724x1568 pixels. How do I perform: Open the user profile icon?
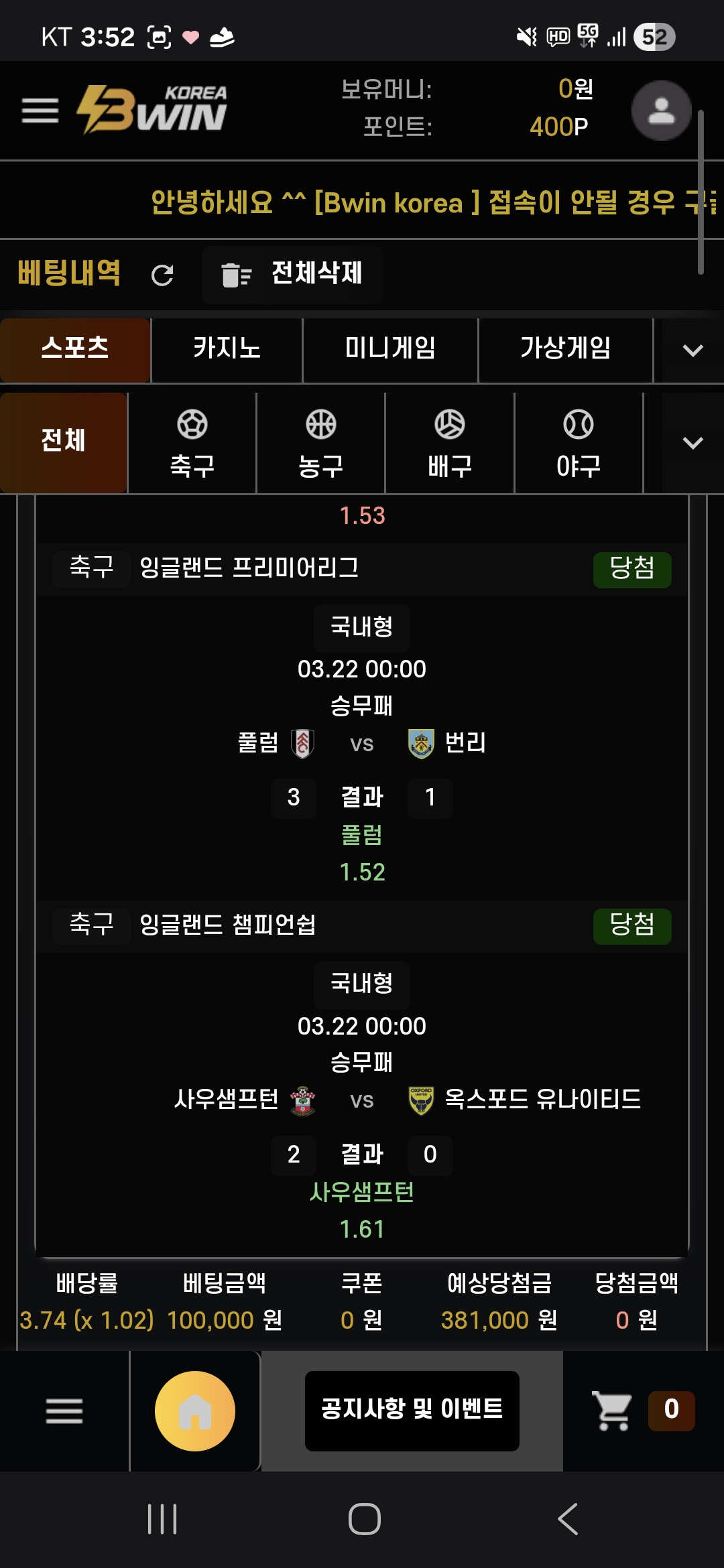point(661,111)
